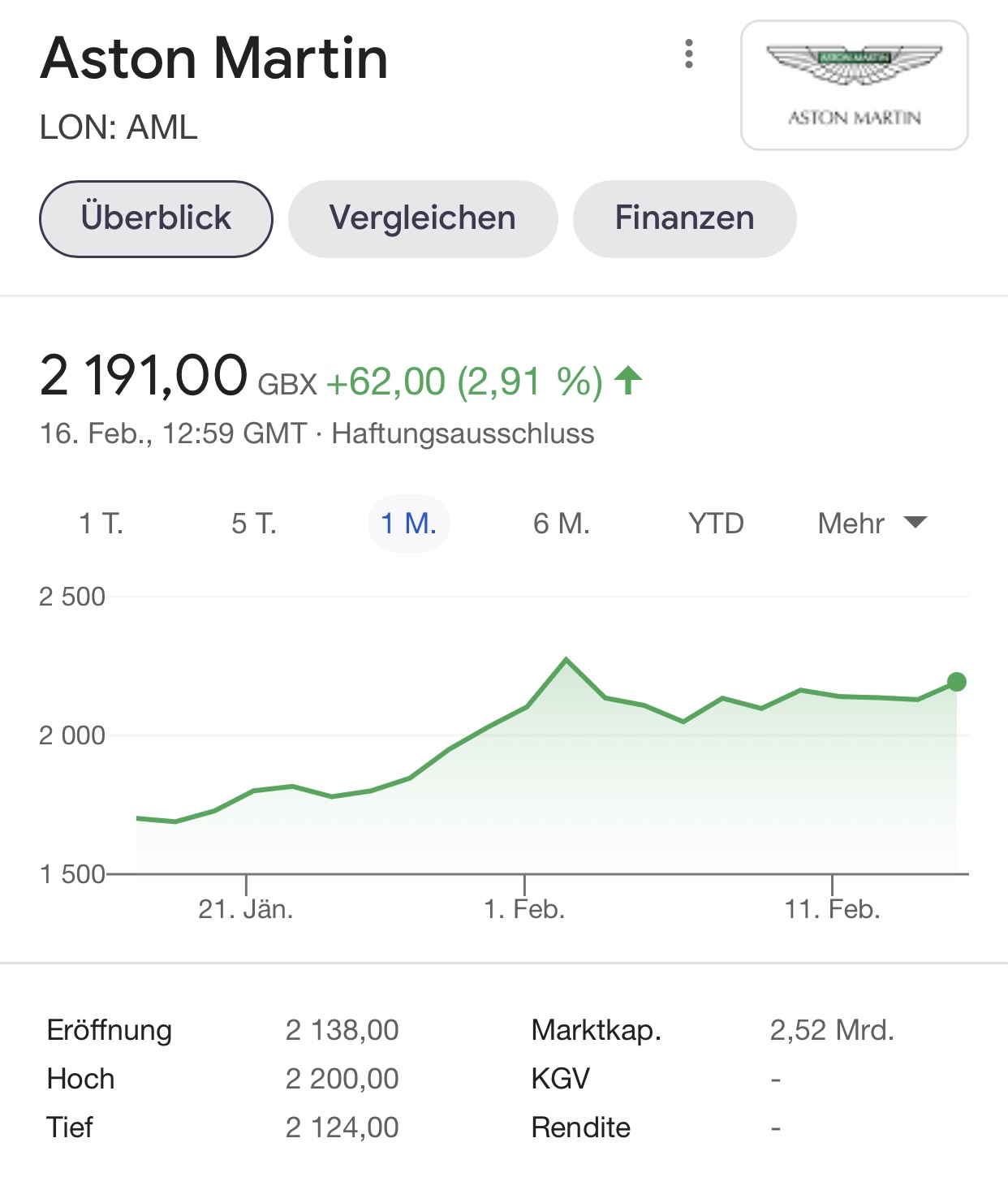Open the Haftungsausschluss disclaimer link

click(x=463, y=433)
